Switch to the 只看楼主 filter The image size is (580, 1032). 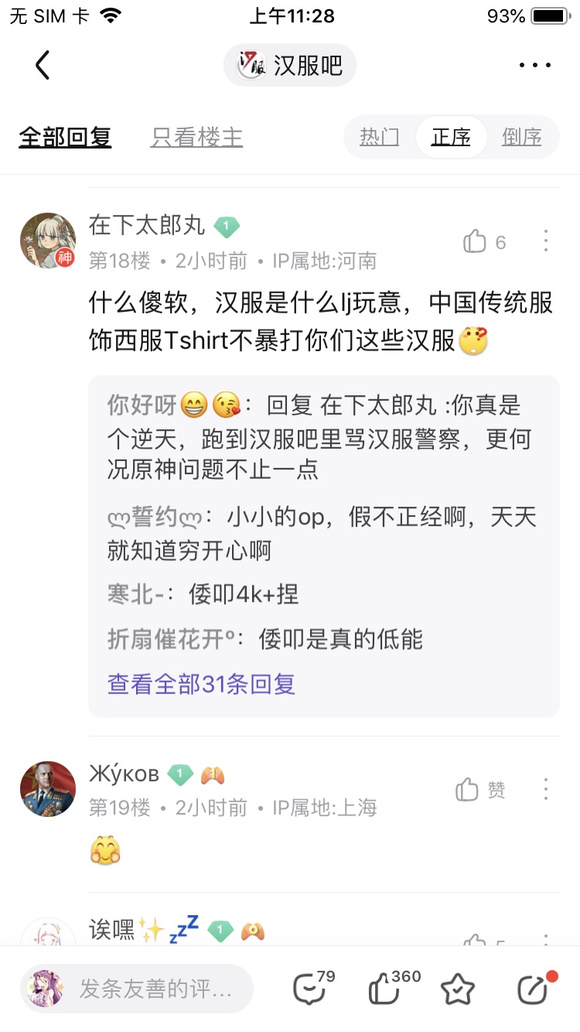(x=196, y=138)
